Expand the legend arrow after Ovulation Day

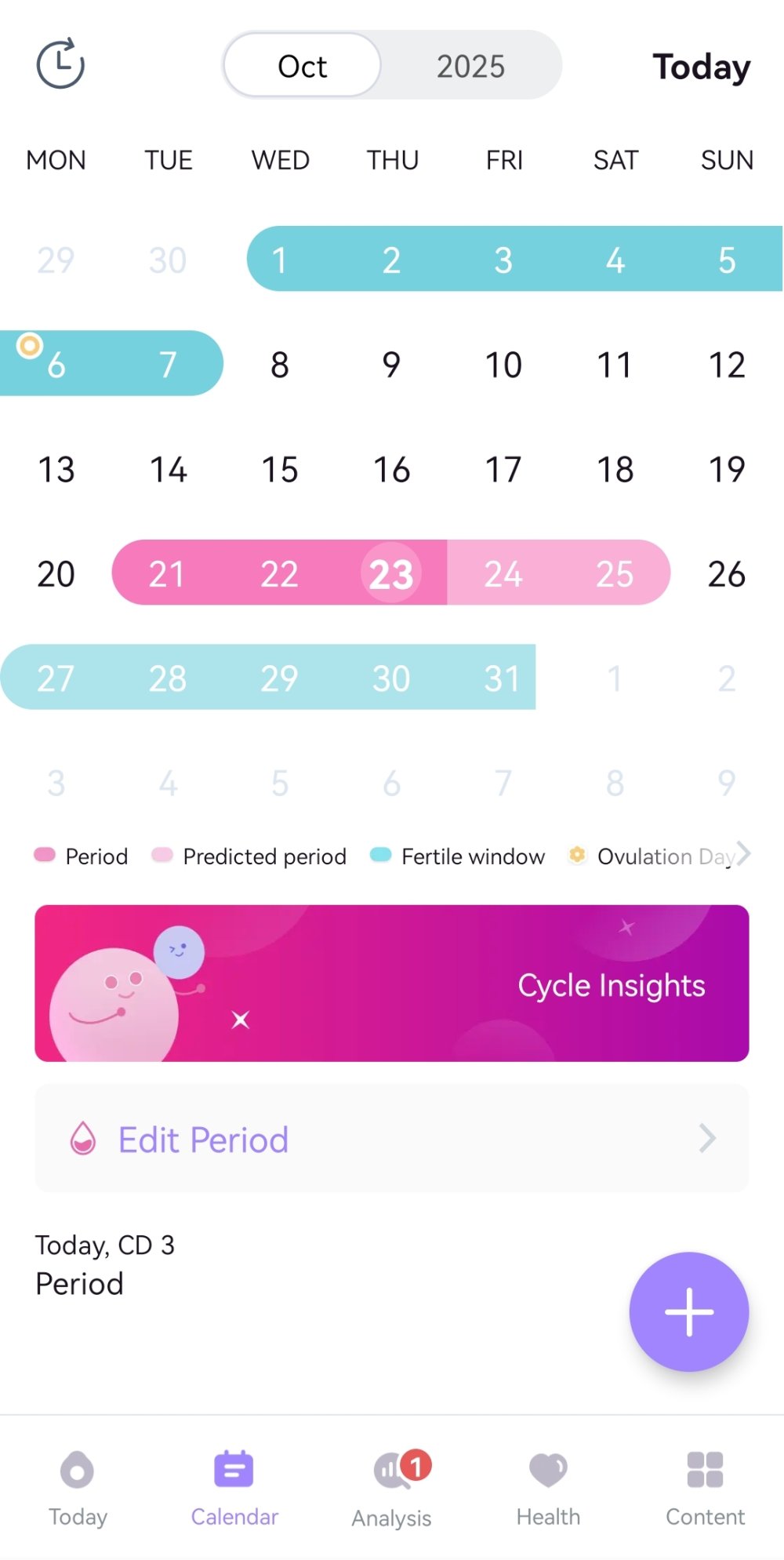coord(743,853)
